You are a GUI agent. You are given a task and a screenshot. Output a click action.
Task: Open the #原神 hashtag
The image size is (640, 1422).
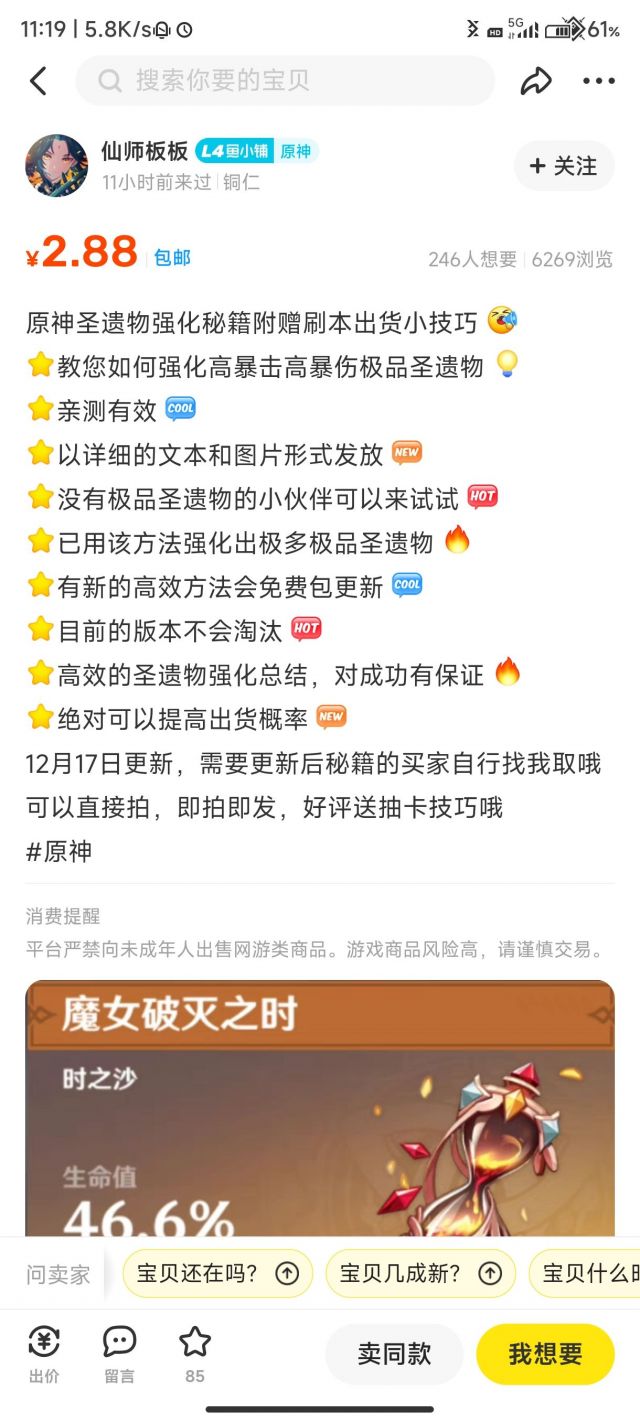(59, 851)
